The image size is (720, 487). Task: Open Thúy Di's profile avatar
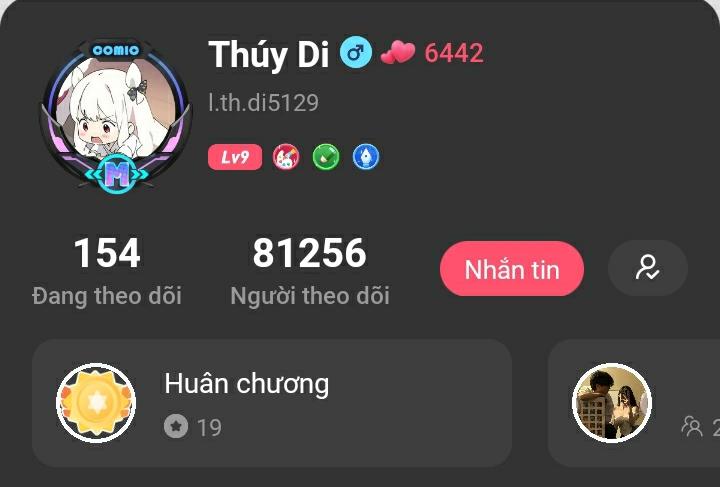(x=115, y=113)
